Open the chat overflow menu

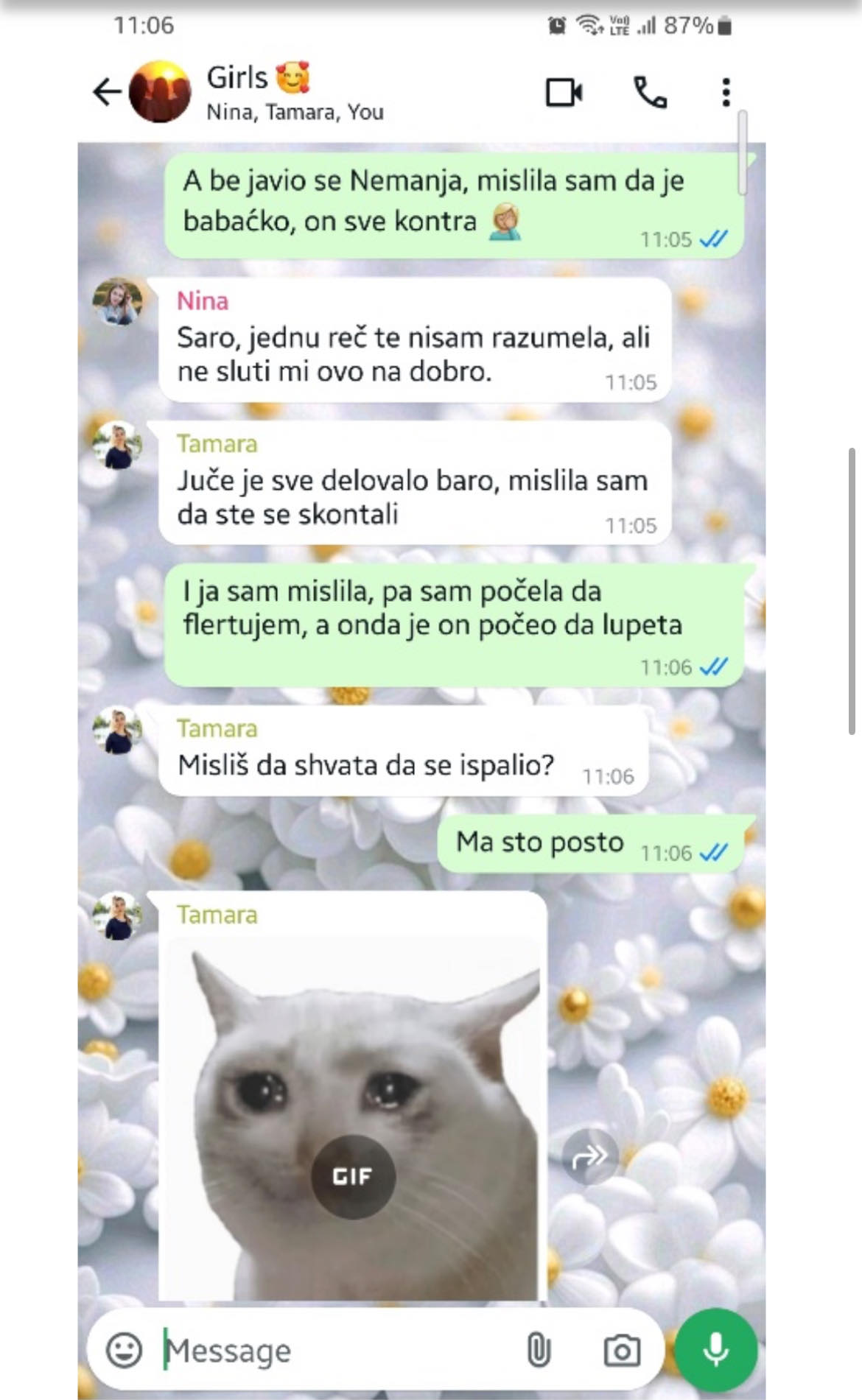[726, 93]
